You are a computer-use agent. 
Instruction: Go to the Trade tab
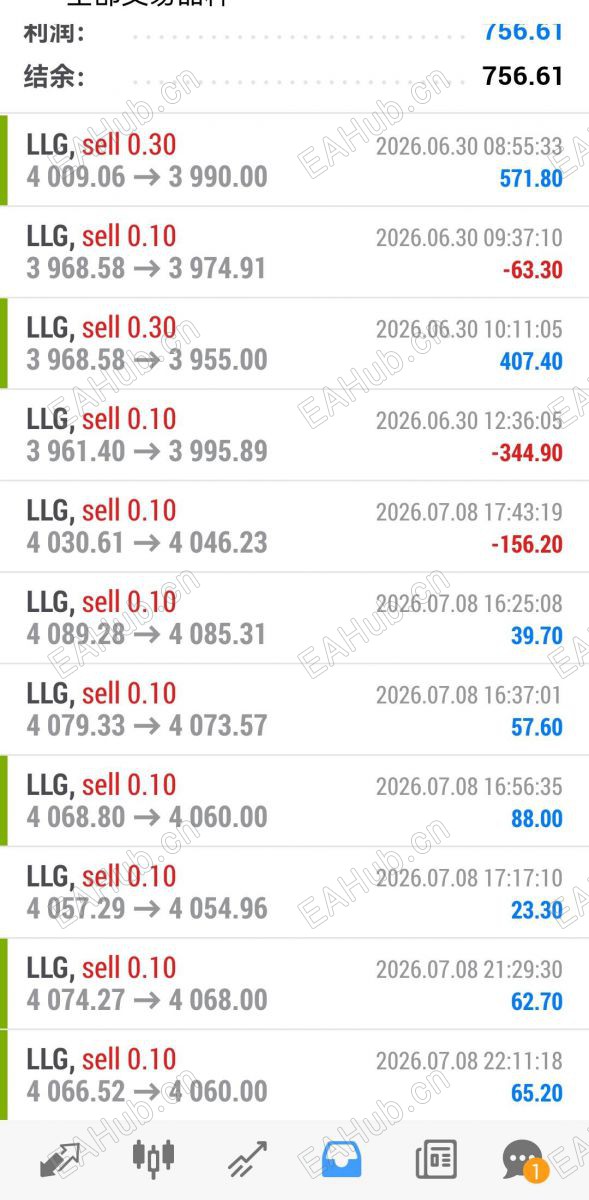coord(246,1160)
